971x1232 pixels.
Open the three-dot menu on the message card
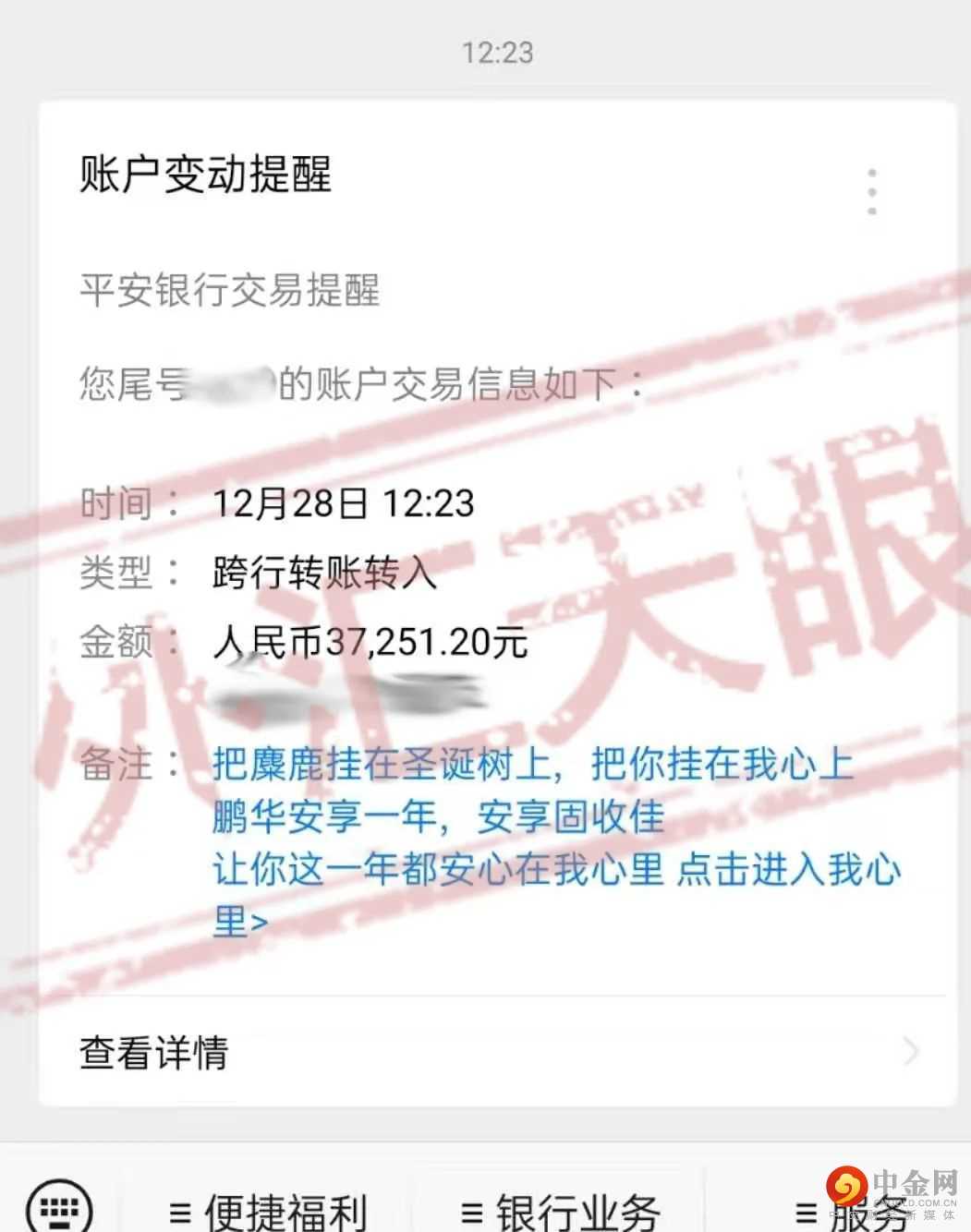coord(870,191)
